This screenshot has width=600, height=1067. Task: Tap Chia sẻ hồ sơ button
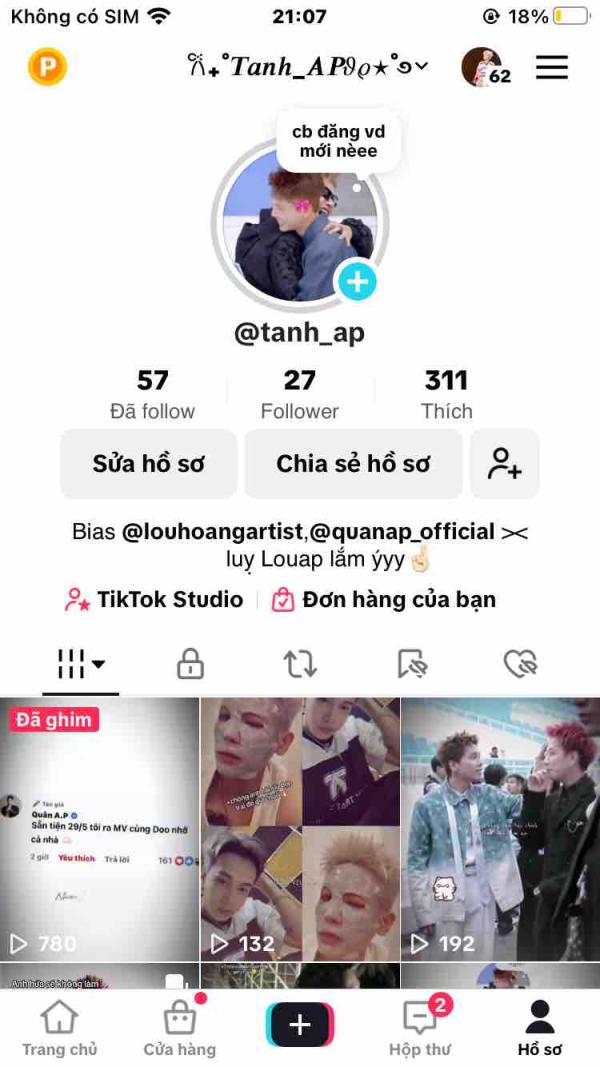pyautogui.click(x=353, y=464)
